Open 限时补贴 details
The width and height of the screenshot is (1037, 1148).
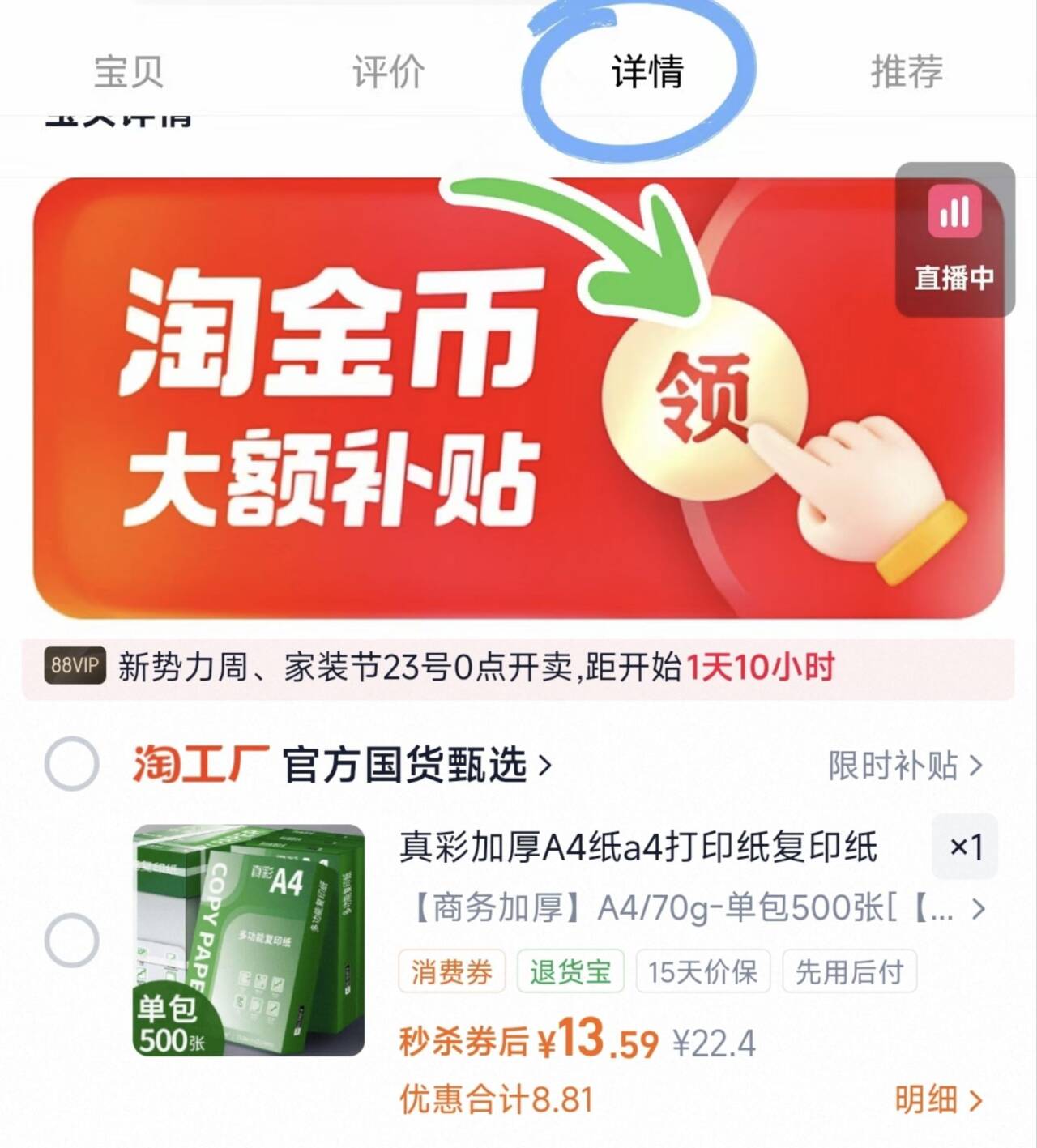tap(904, 766)
